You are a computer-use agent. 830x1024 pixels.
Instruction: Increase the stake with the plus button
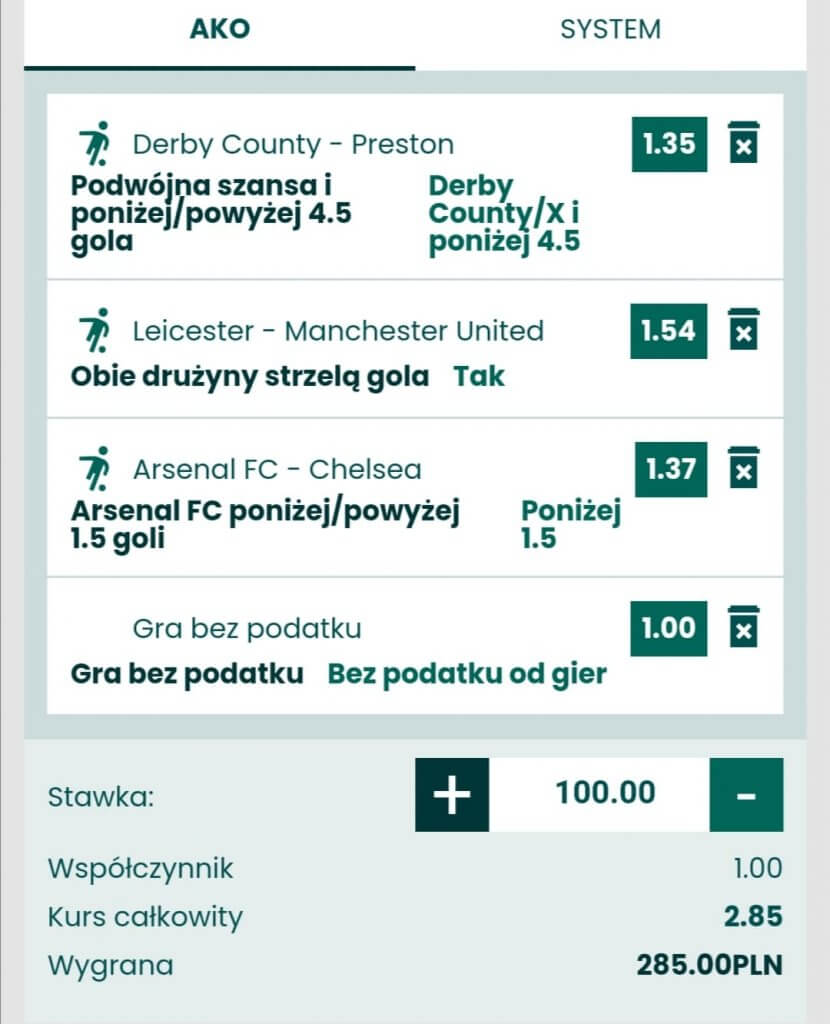(452, 795)
